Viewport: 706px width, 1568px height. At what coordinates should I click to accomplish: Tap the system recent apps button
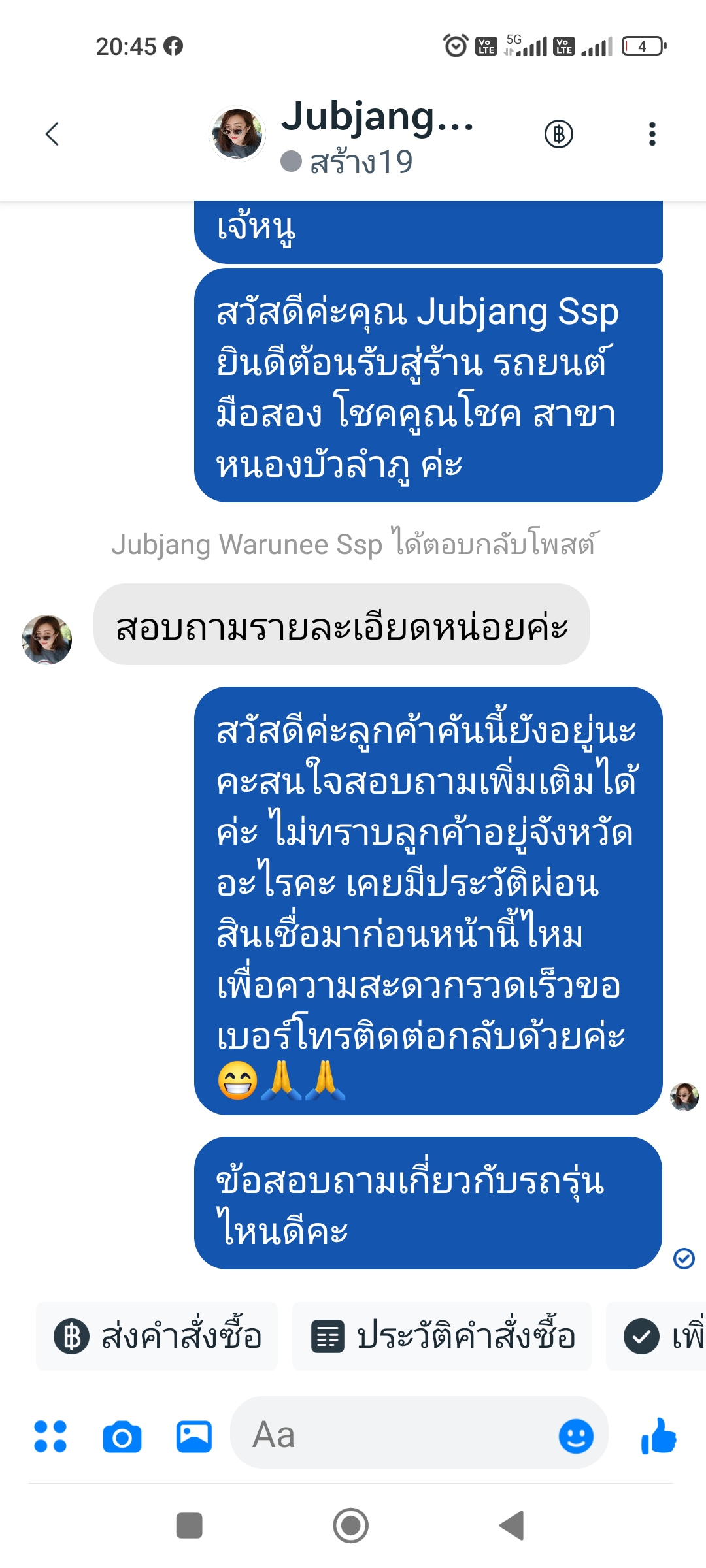point(190,1526)
